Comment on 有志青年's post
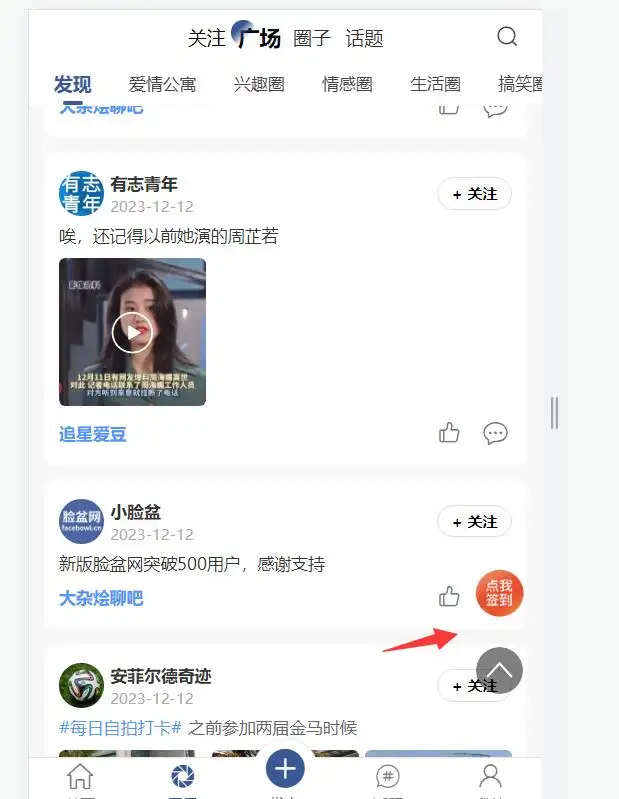Image resolution: width=619 pixels, height=799 pixels. 495,433
